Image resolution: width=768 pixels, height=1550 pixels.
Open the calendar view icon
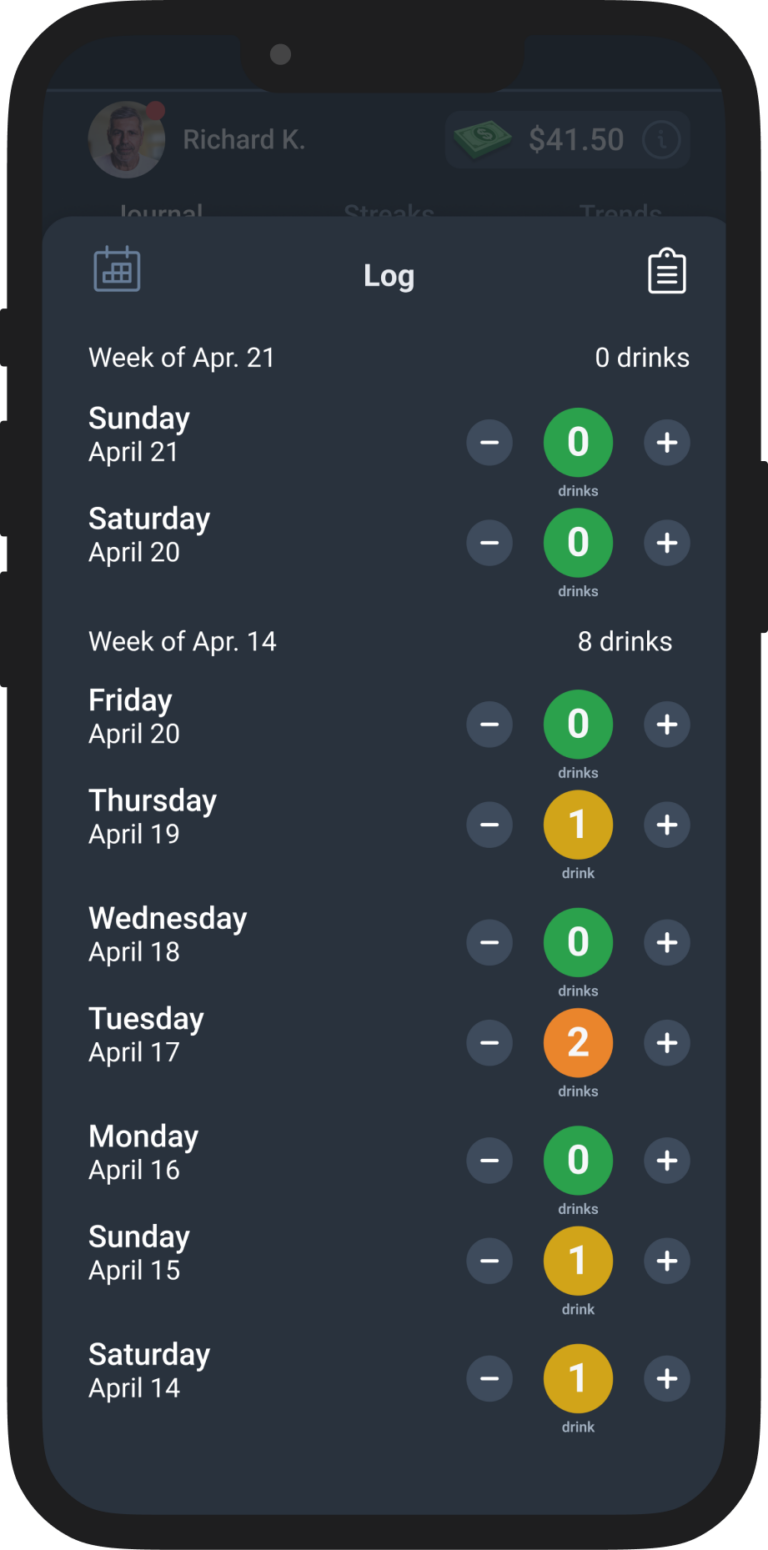click(117, 269)
